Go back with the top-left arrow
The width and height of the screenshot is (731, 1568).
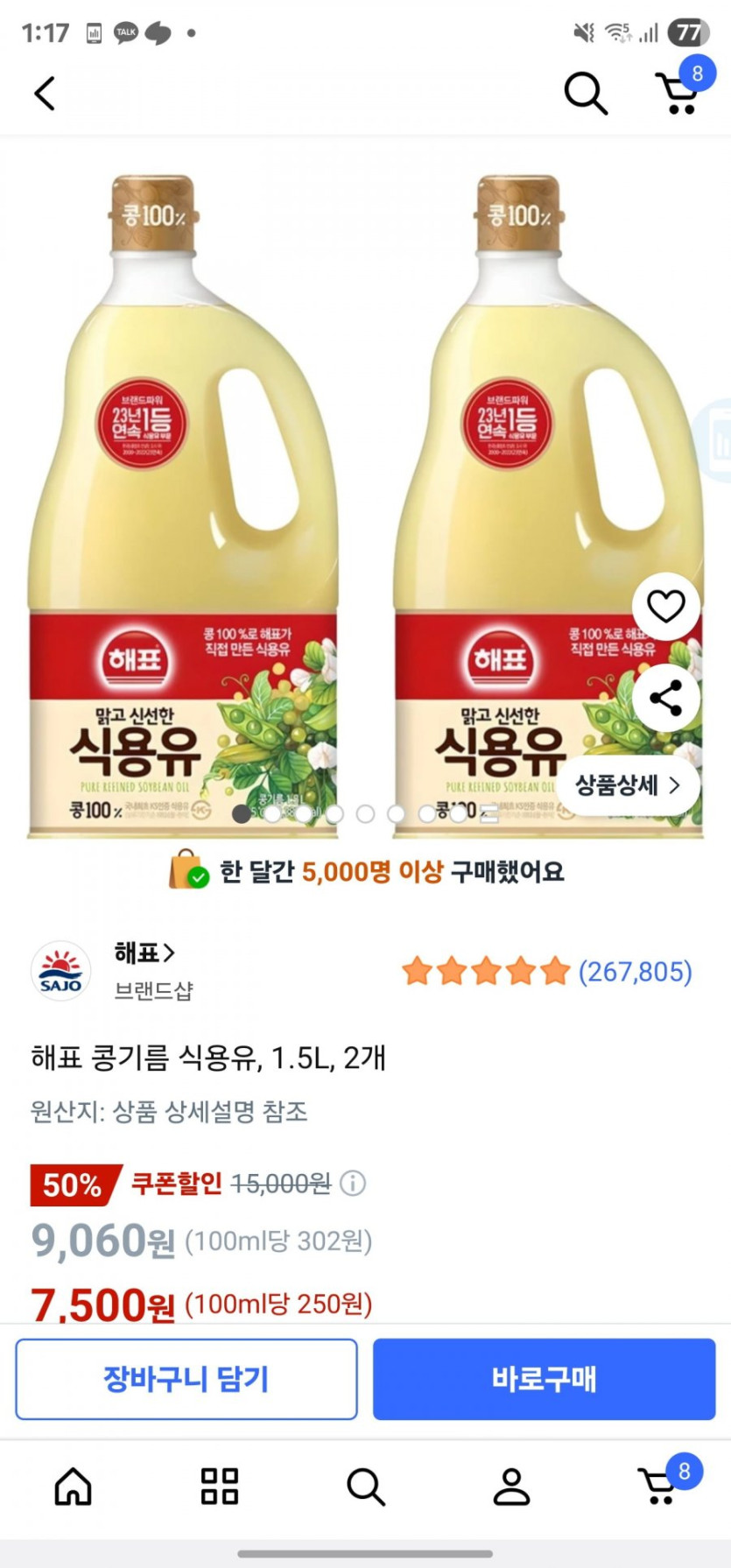pos(46,93)
